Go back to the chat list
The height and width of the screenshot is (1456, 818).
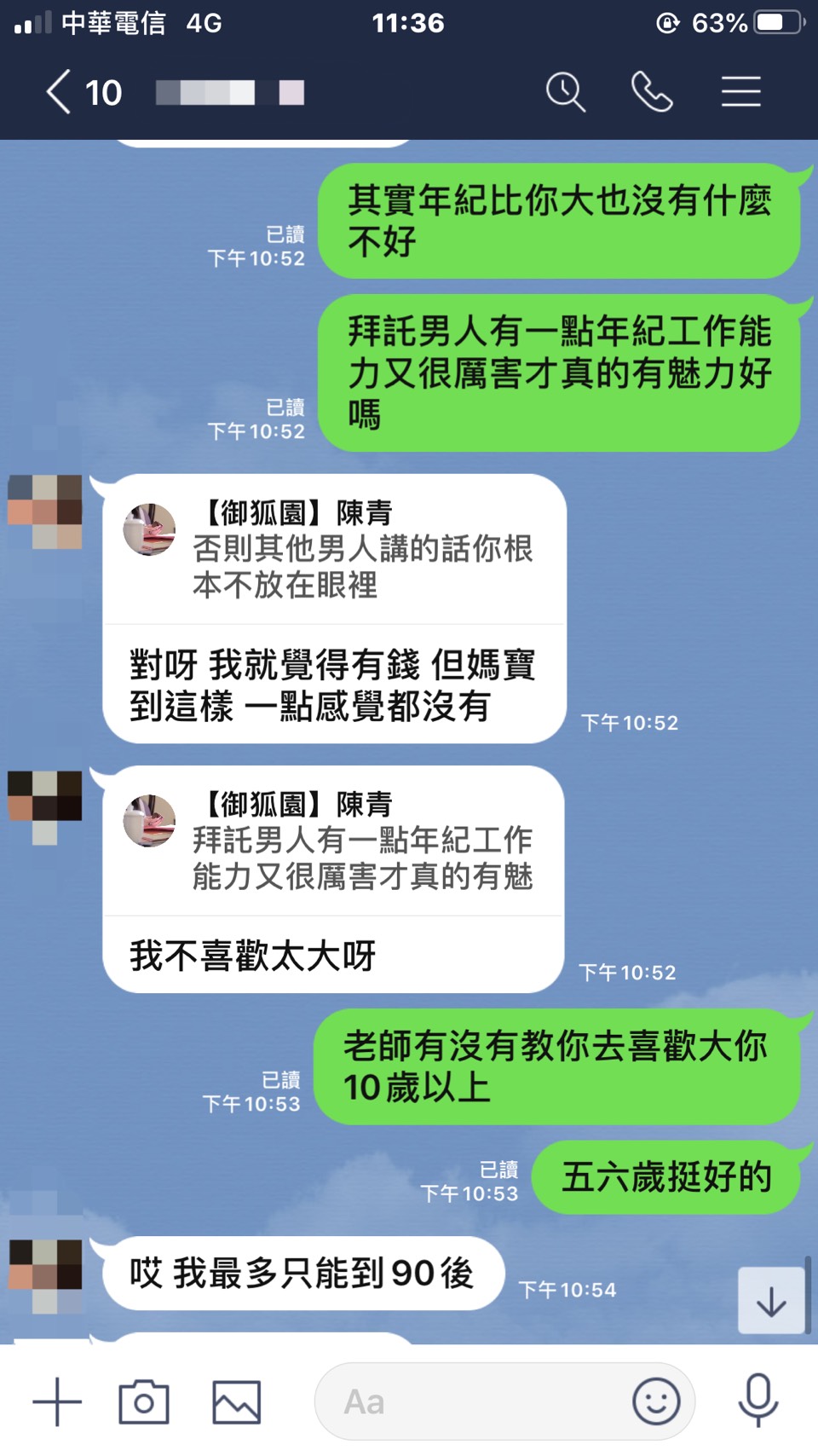(60, 92)
